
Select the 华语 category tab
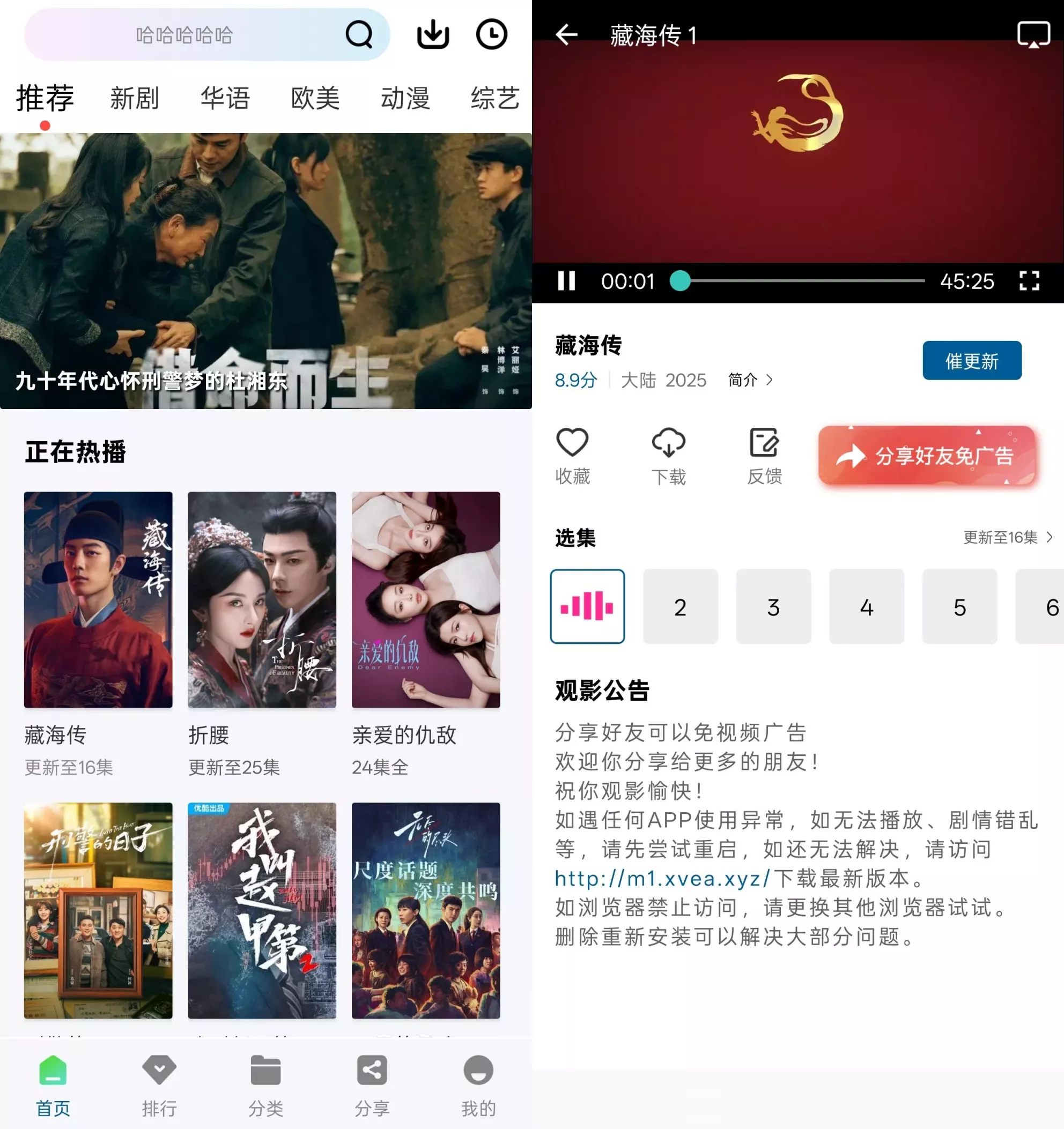[225, 98]
